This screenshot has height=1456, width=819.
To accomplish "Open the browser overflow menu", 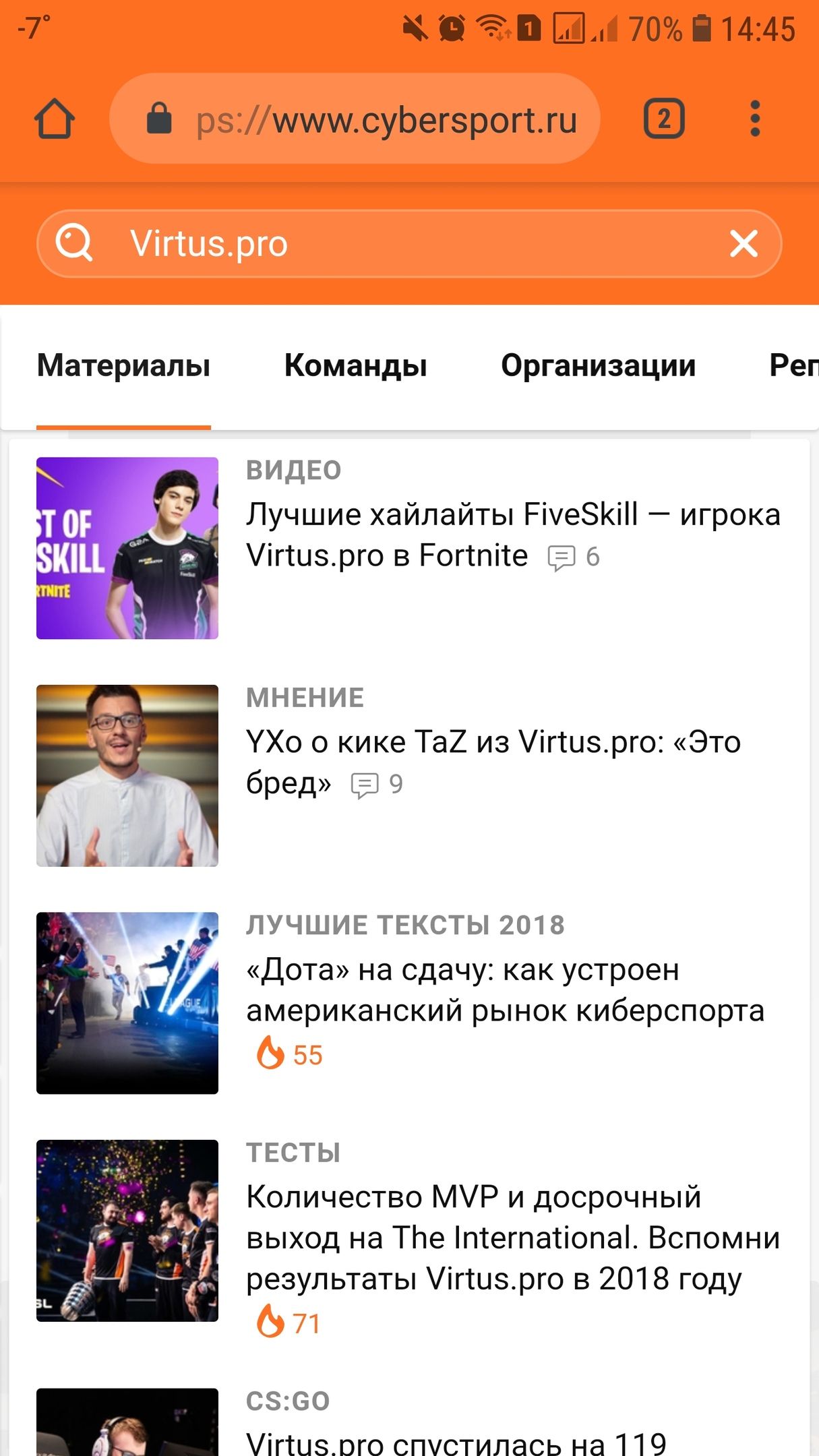I will (755, 119).
